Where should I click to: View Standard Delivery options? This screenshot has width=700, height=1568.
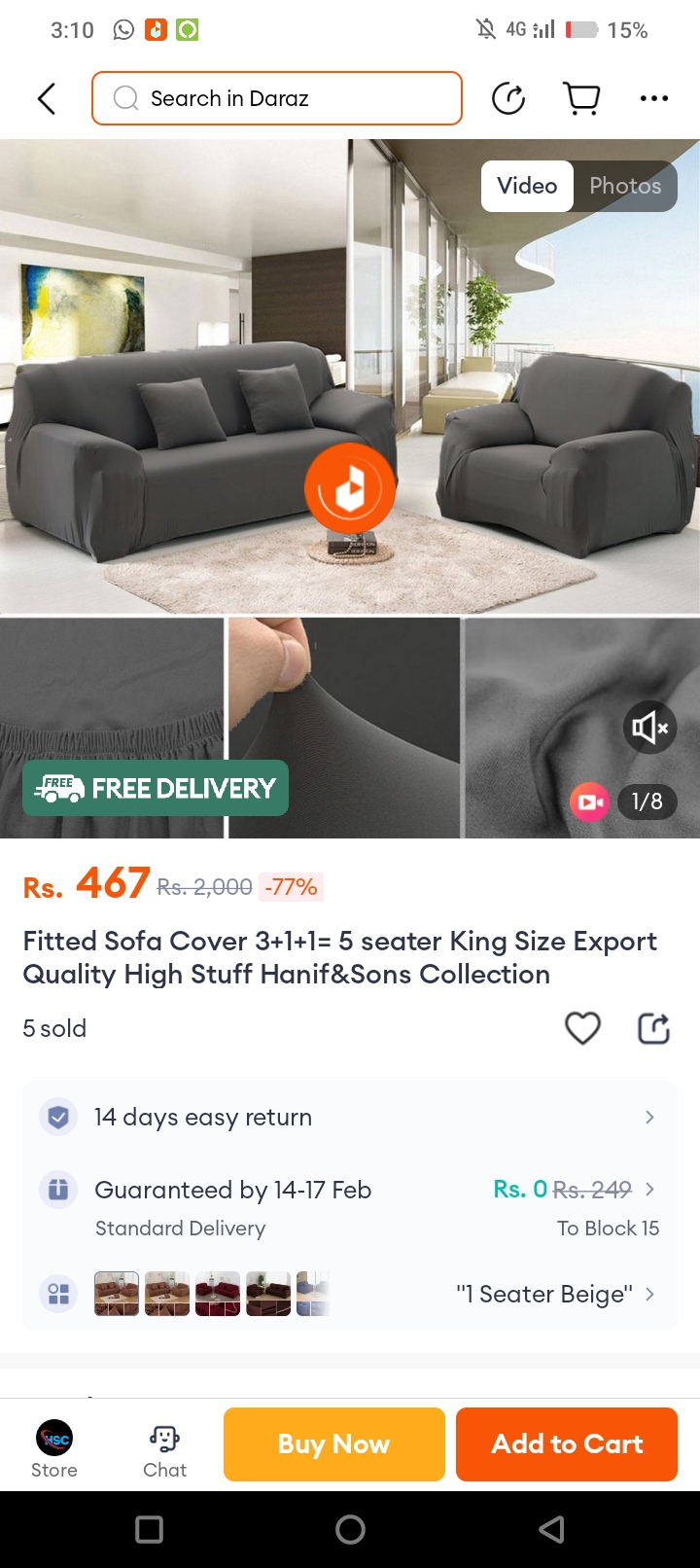350,1207
